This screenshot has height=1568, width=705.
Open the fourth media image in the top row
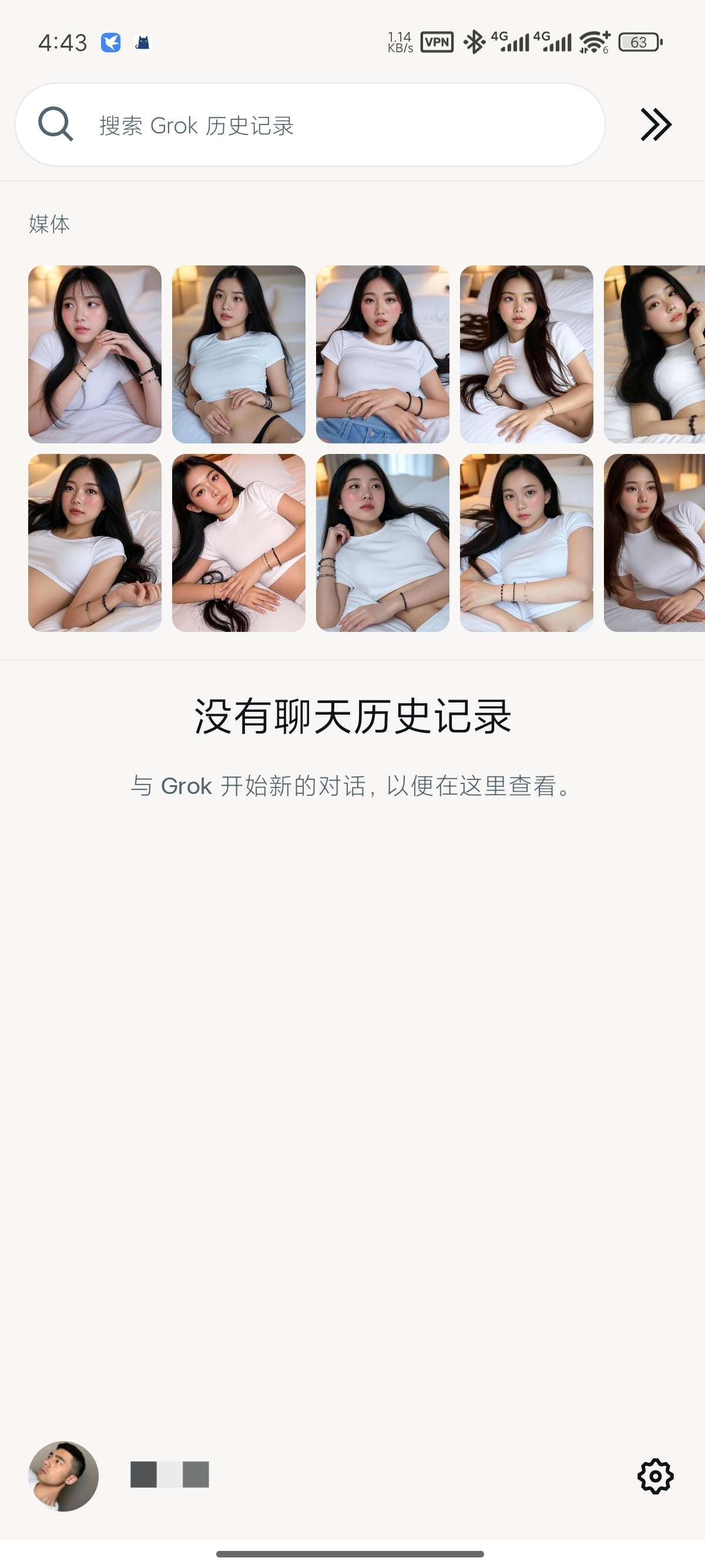[526, 354]
